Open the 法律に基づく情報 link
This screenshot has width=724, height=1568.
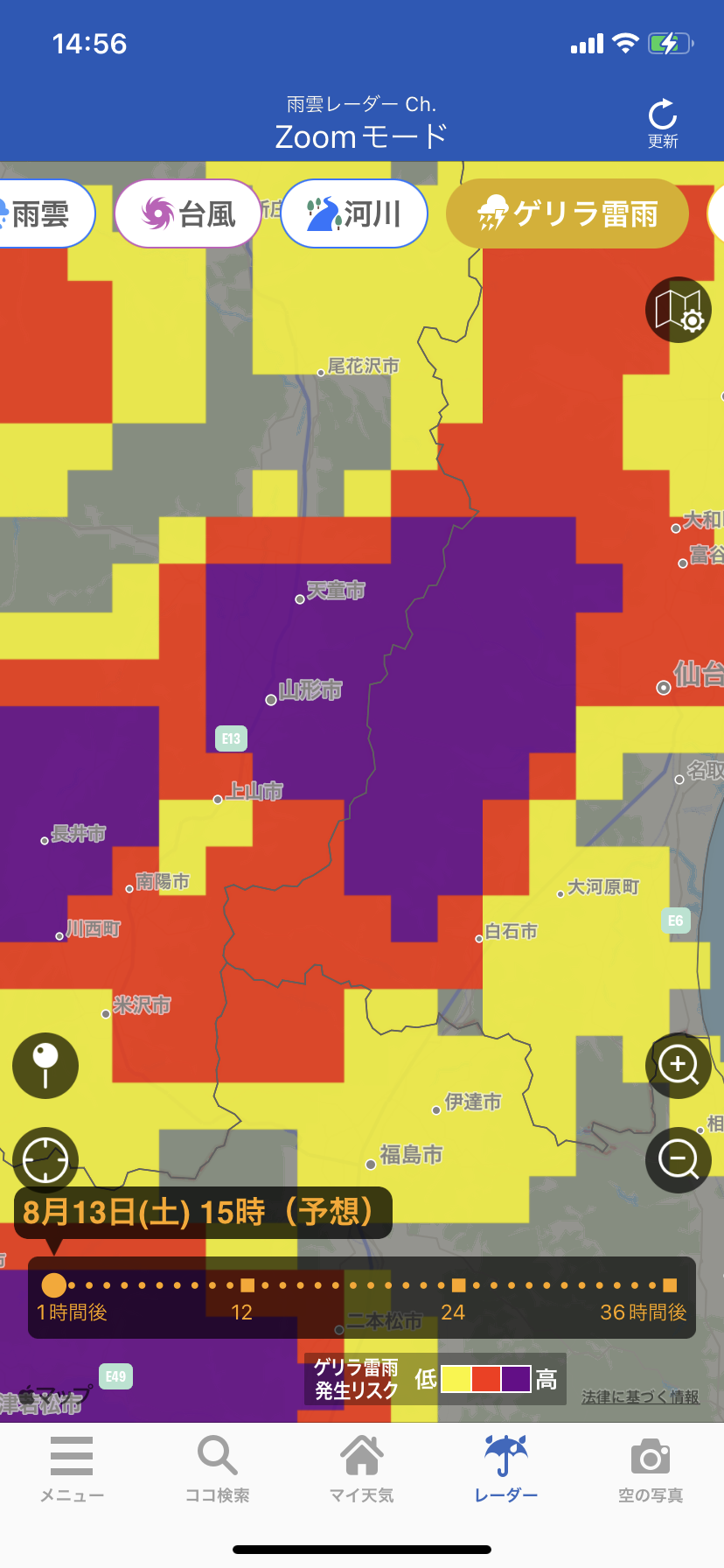640,1397
